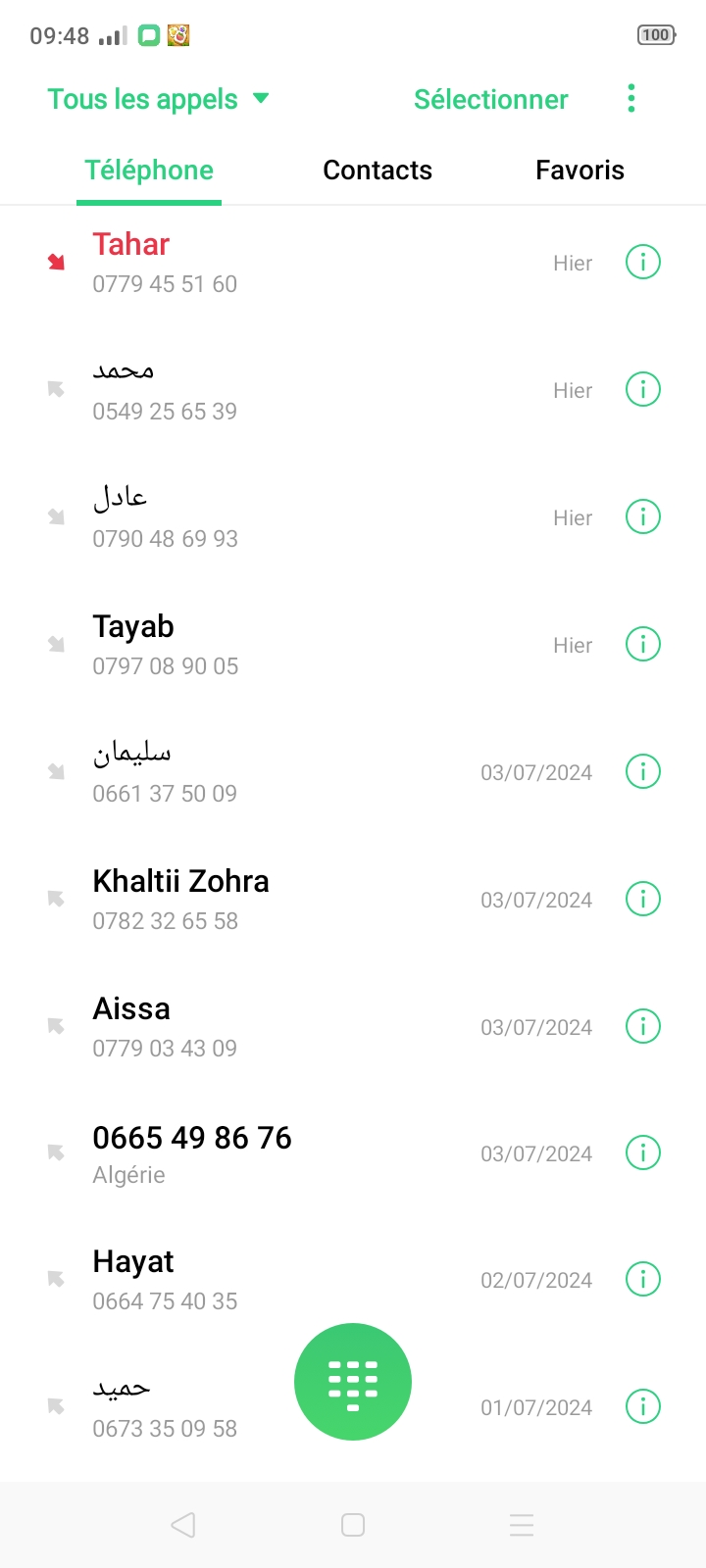
Task: Open info for Aissa's call entry
Action: 643,1026
